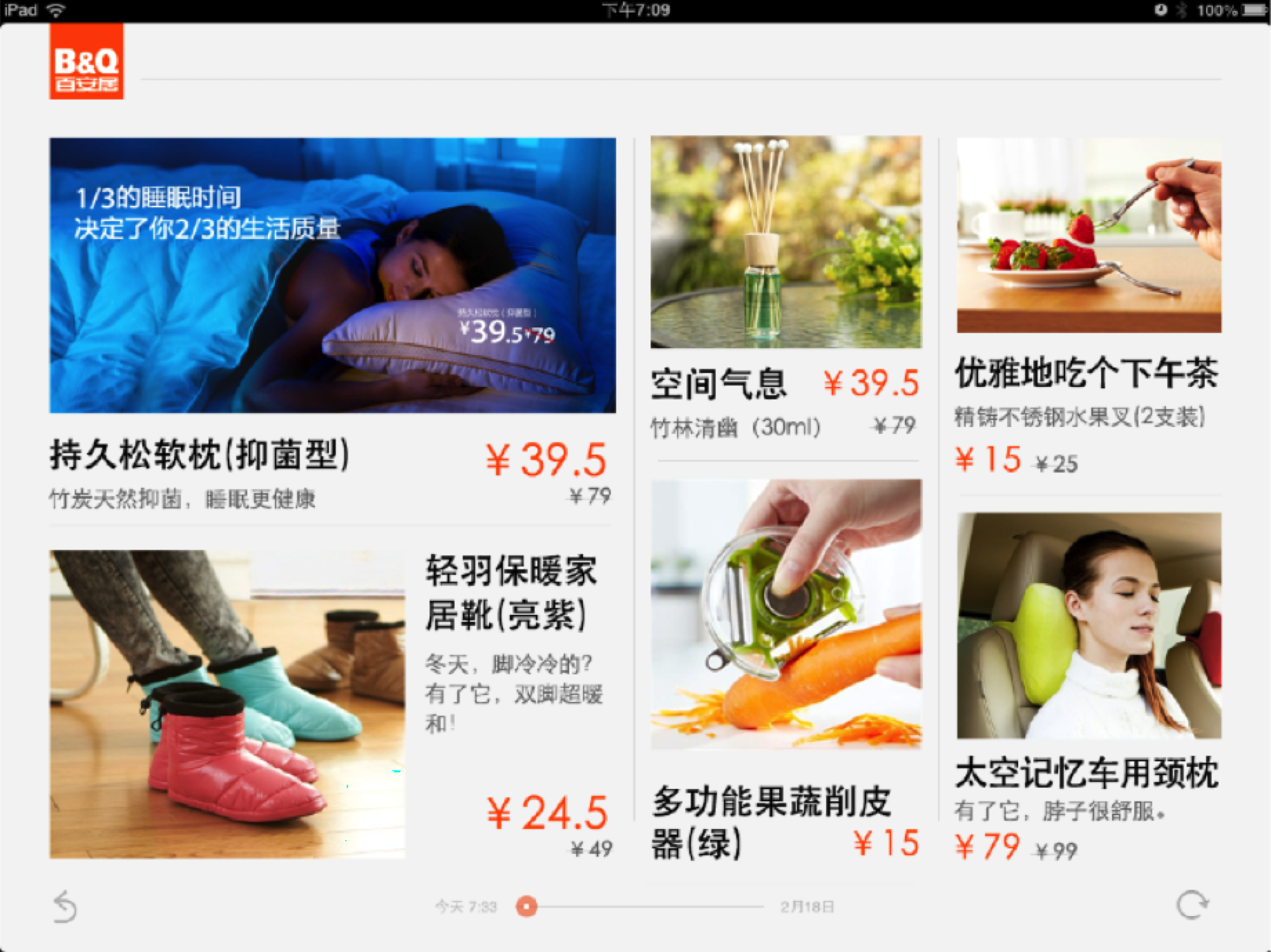Image resolution: width=1271 pixels, height=952 pixels.
Task: View the 优雅地吃个下午茶 fruit fork product
Action: pyautogui.click(x=1089, y=236)
